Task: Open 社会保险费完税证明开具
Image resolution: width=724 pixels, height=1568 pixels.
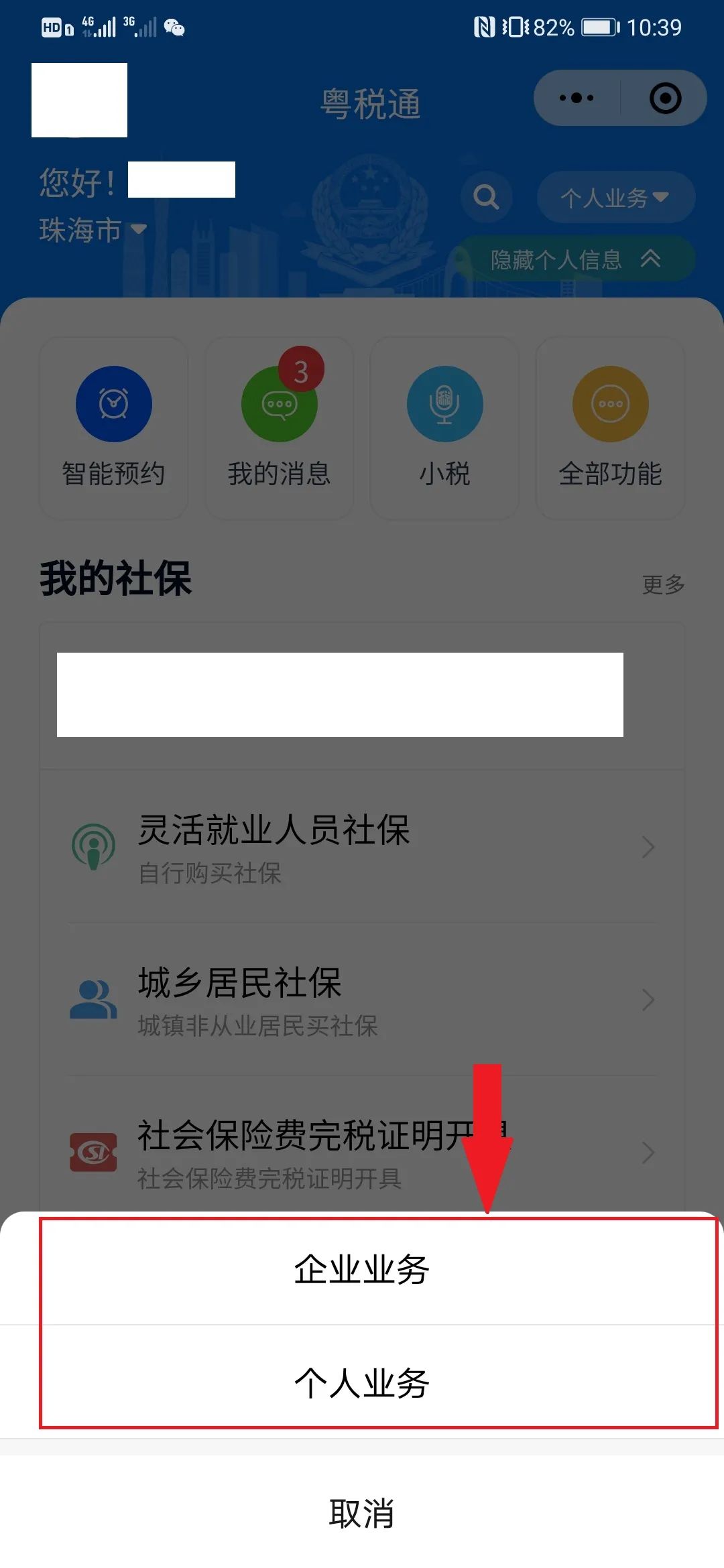Action: tap(362, 1153)
